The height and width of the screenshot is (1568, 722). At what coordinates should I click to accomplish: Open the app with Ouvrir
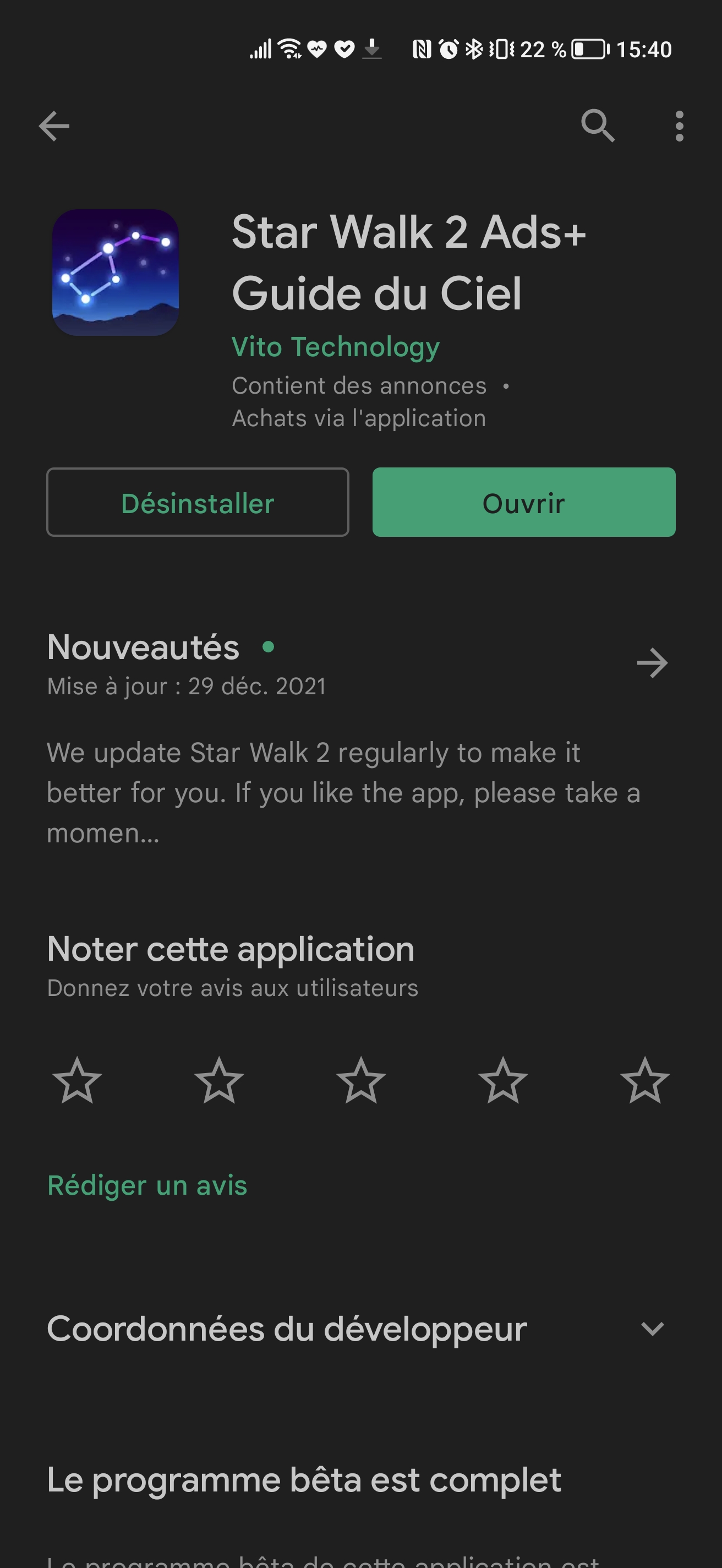tap(524, 502)
